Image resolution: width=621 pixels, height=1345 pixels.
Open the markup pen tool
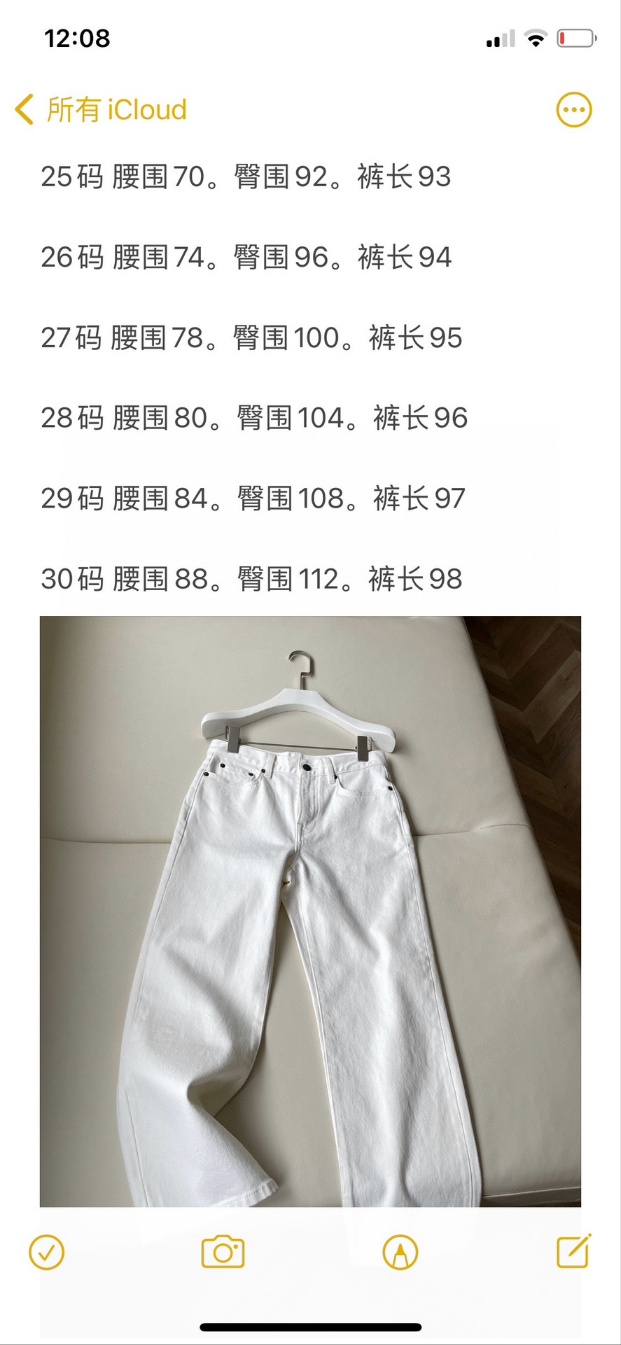400,1251
